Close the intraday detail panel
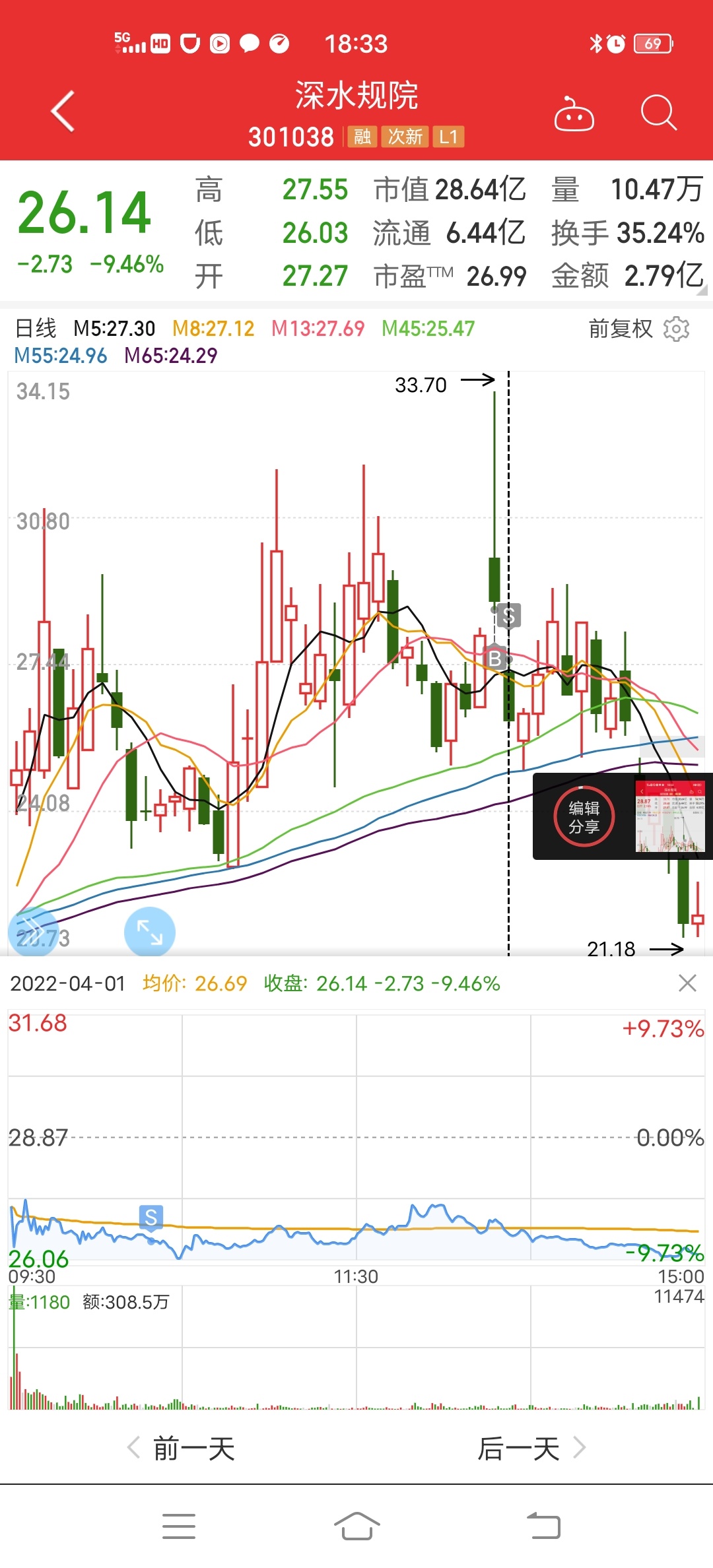 (687, 983)
